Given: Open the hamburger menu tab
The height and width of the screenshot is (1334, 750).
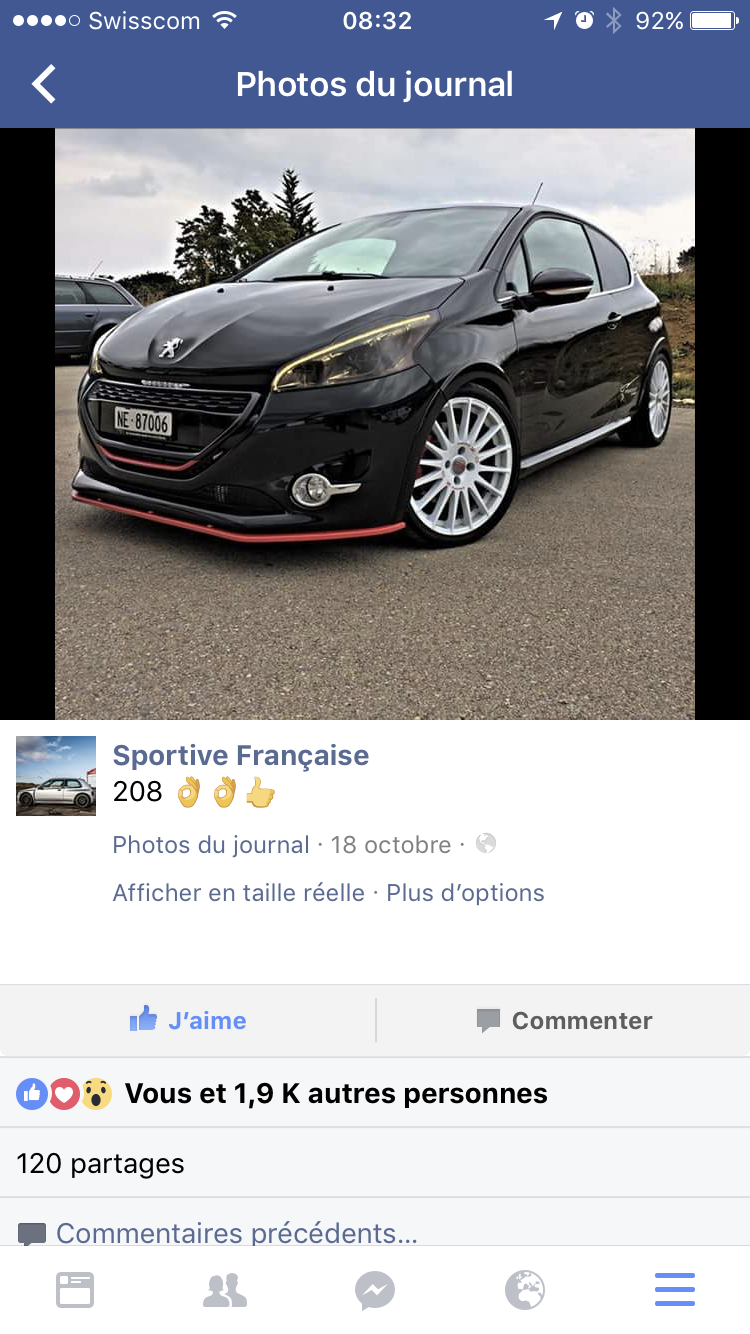Looking at the screenshot, I should 675,1291.
